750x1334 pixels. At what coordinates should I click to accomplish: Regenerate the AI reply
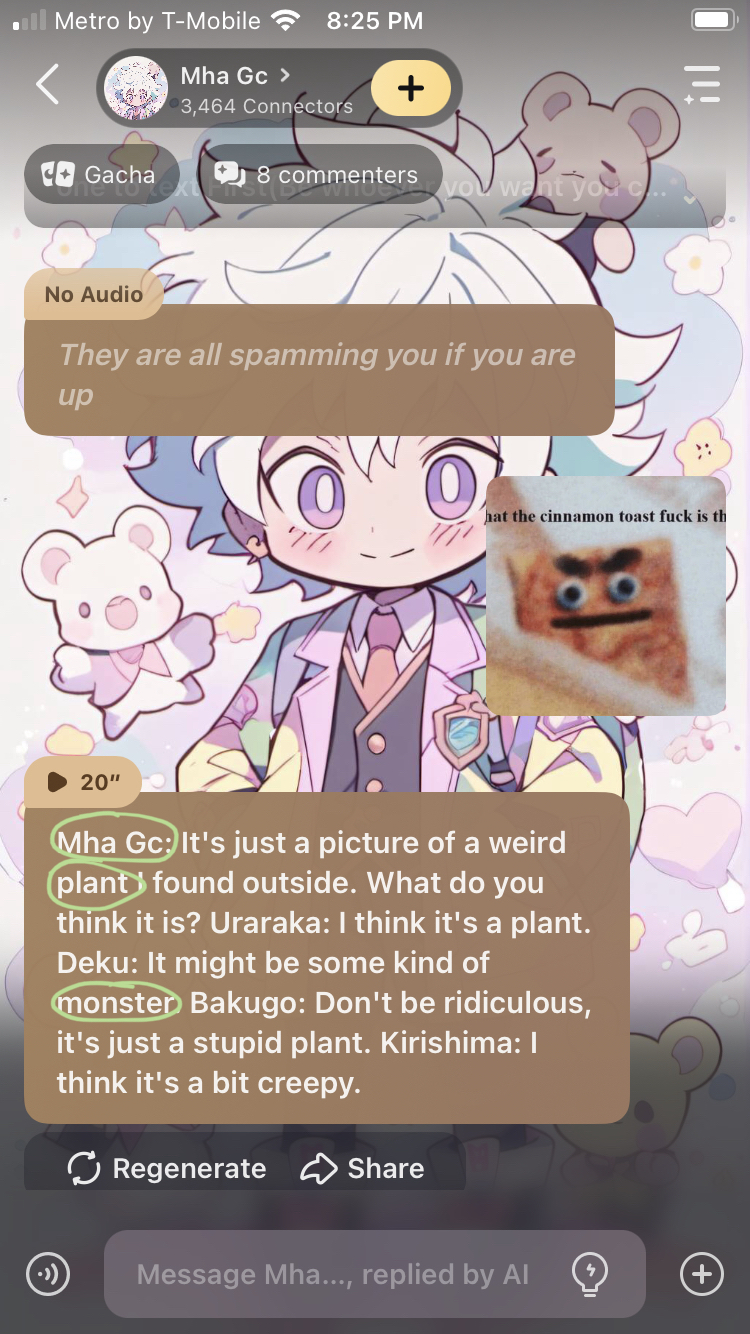tap(167, 1168)
